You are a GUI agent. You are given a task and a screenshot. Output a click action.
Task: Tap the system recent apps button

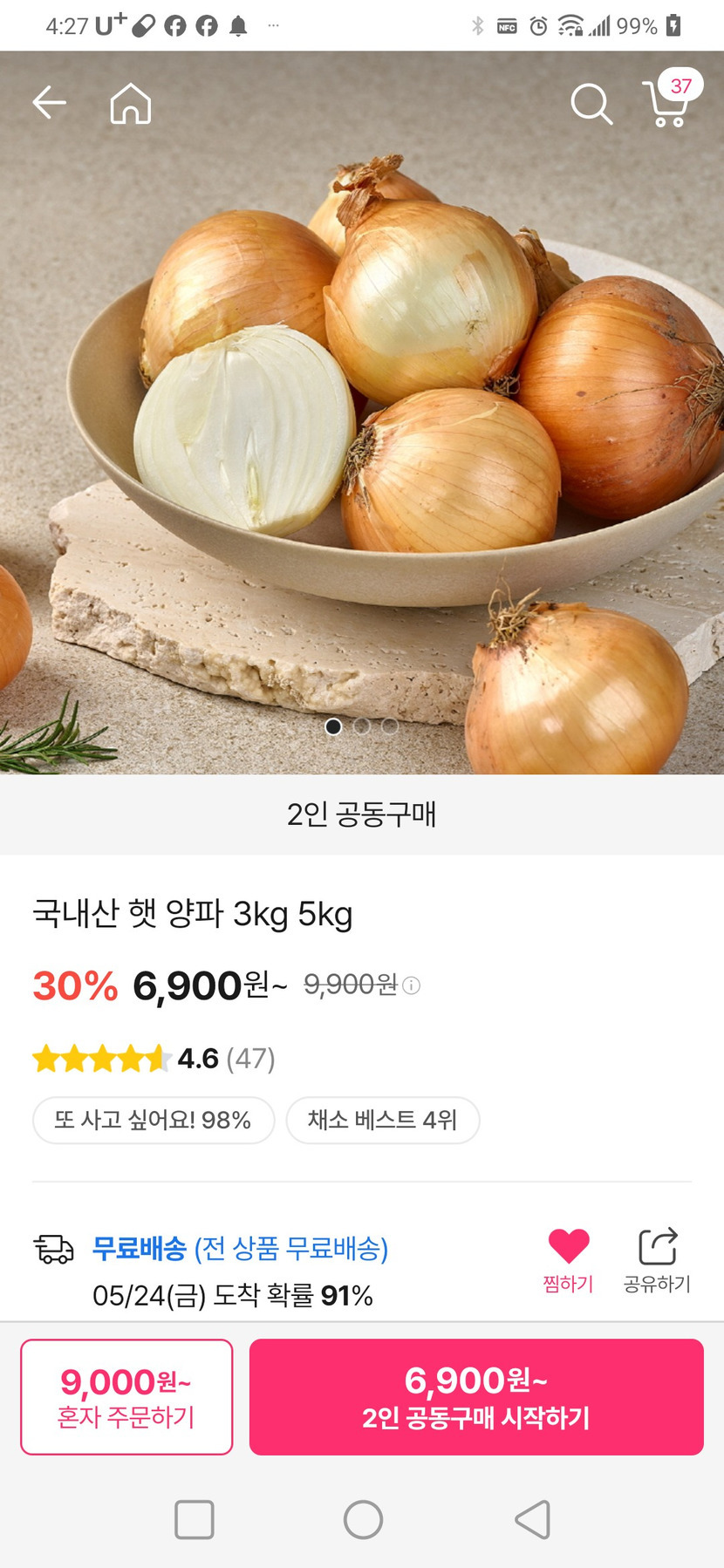[x=194, y=1519]
